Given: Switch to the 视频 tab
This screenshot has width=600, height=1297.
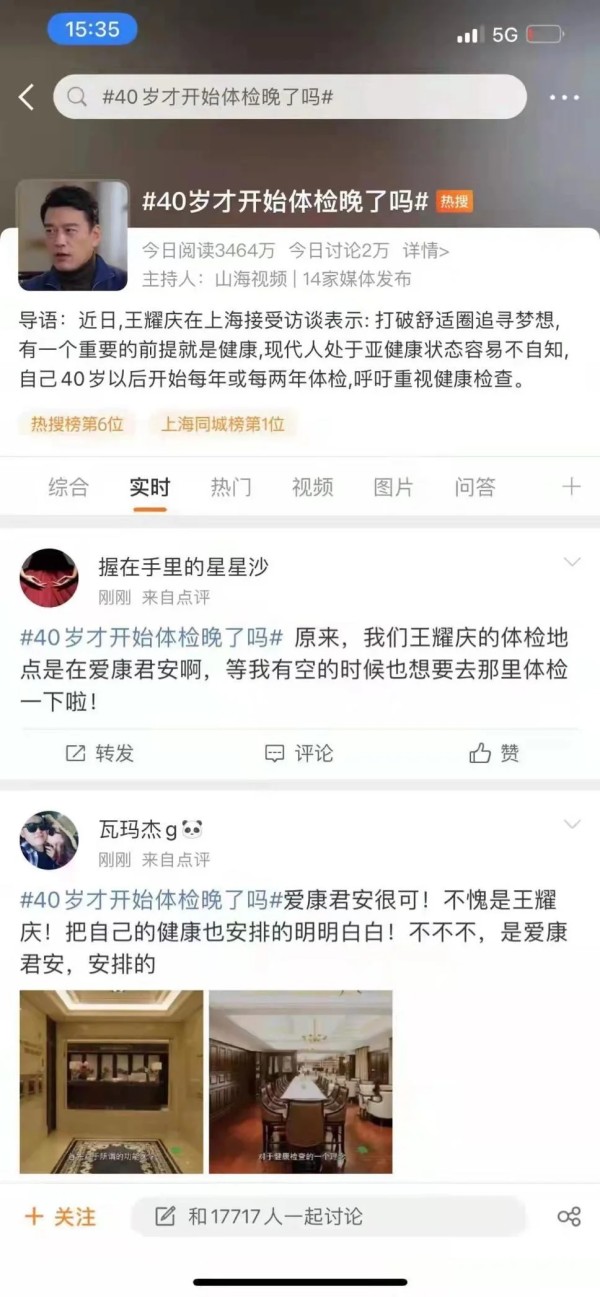Looking at the screenshot, I should (312, 487).
